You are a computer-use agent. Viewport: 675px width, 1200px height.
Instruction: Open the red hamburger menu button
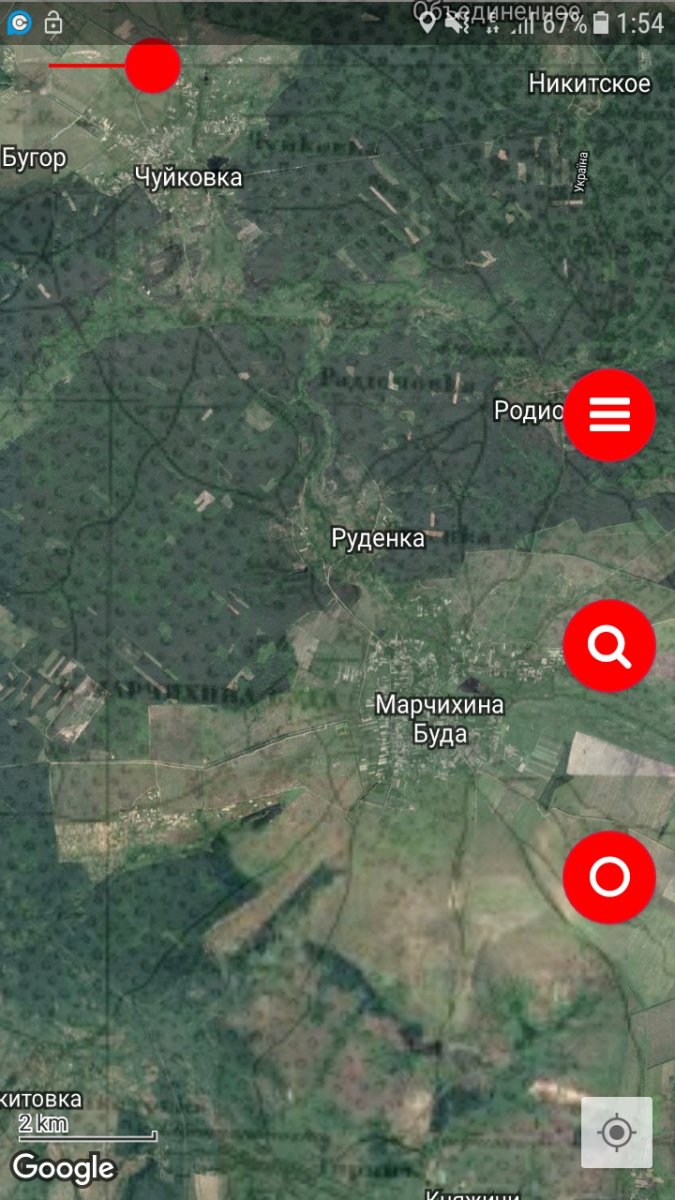(x=609, y=415)
